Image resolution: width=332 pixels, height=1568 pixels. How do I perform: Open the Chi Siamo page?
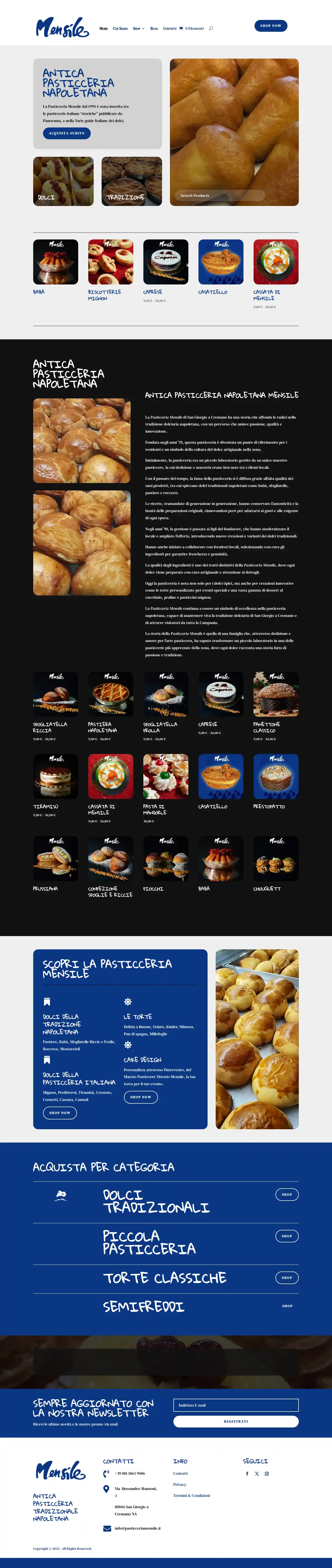121,28
